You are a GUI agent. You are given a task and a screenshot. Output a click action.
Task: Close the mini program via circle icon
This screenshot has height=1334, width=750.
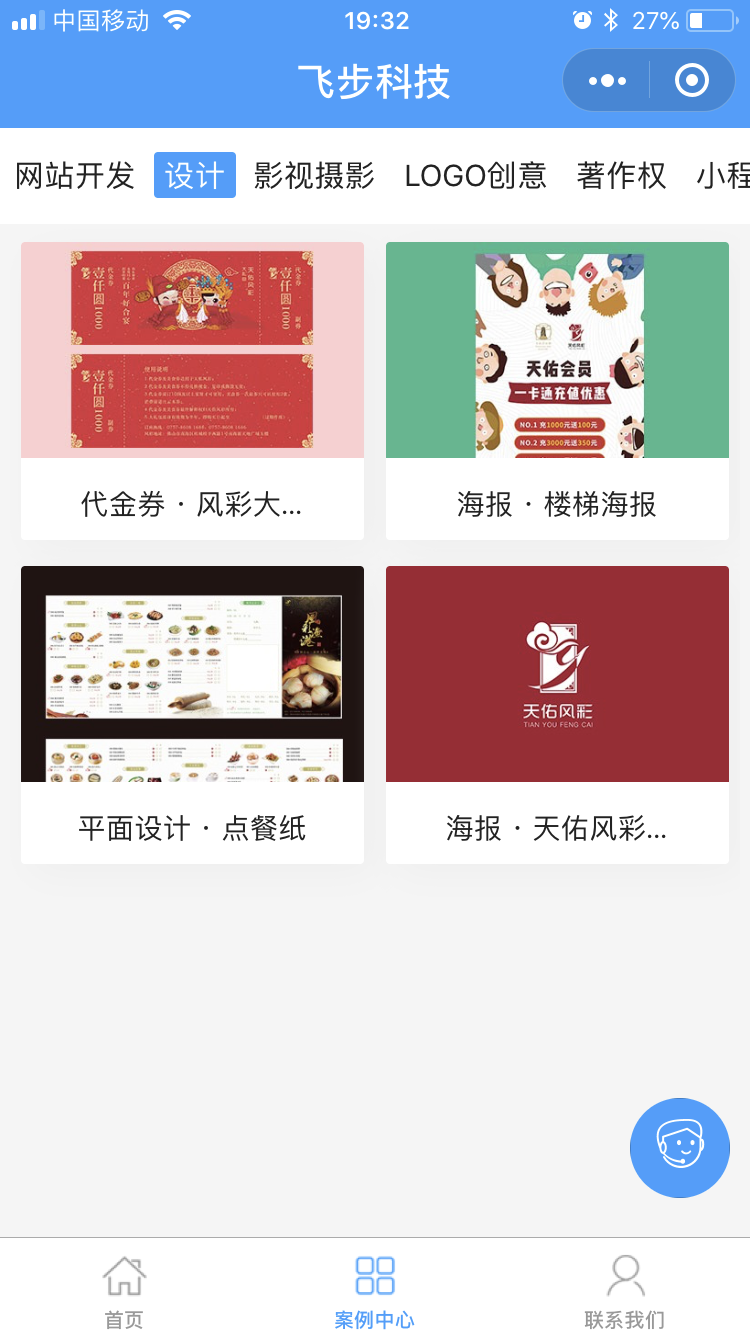(x=692, y=80)
